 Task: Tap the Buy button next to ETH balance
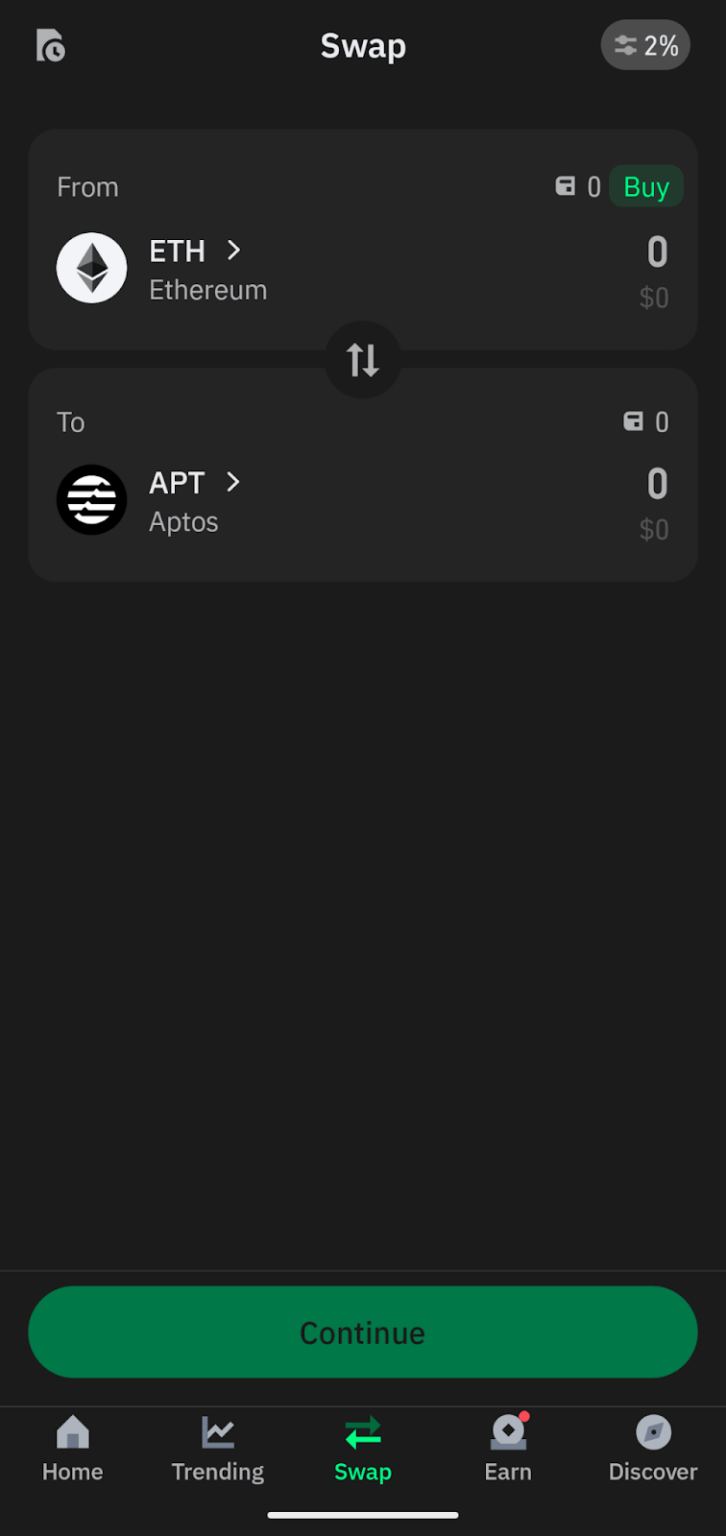(646, 186)
